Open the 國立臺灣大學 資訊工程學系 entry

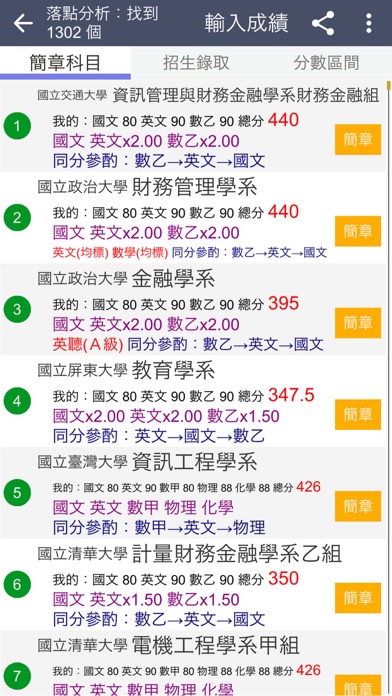pyautogui.click(x=193, y=493)
